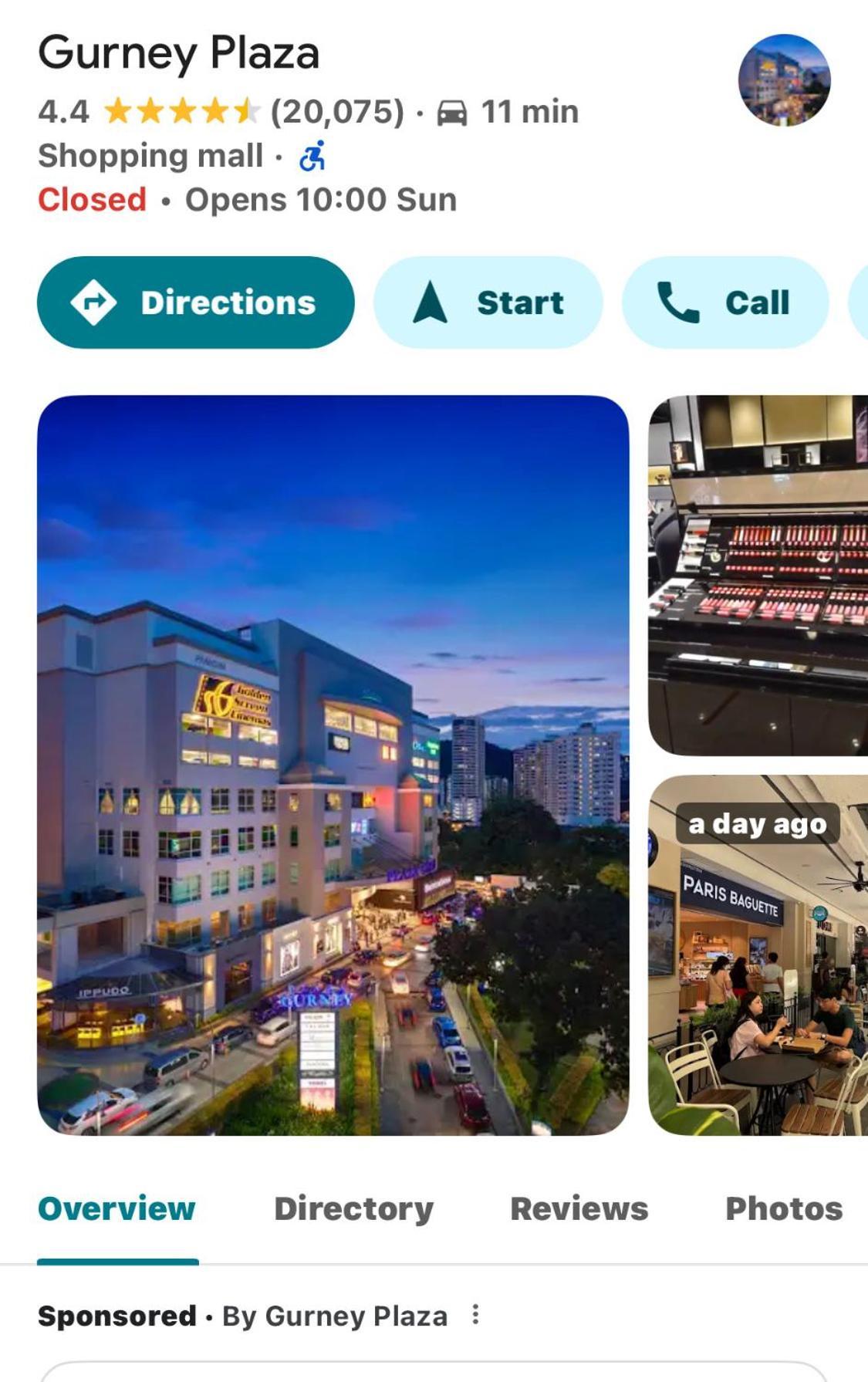Open the 20,075 reviews rating
Image resolution: width=868 pixels, height=1382 pixels.
336,112
